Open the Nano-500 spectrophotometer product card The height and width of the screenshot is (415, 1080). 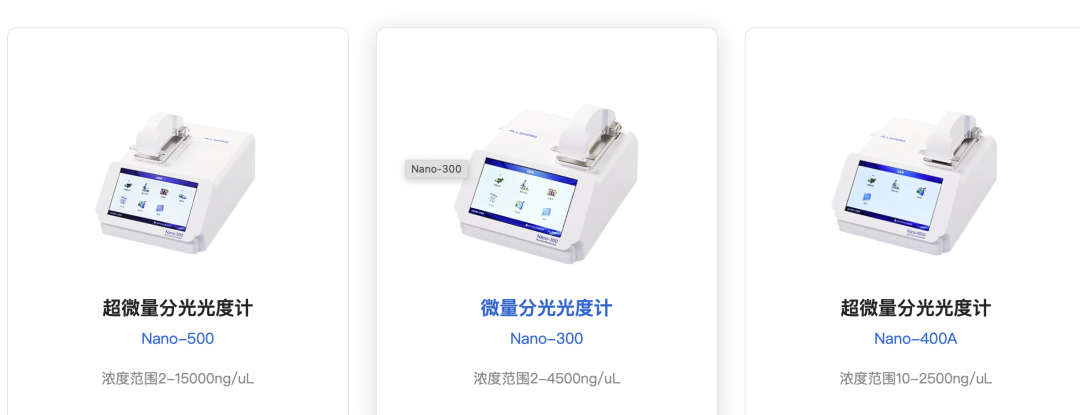pyautogui.click(x=177, y=308)
